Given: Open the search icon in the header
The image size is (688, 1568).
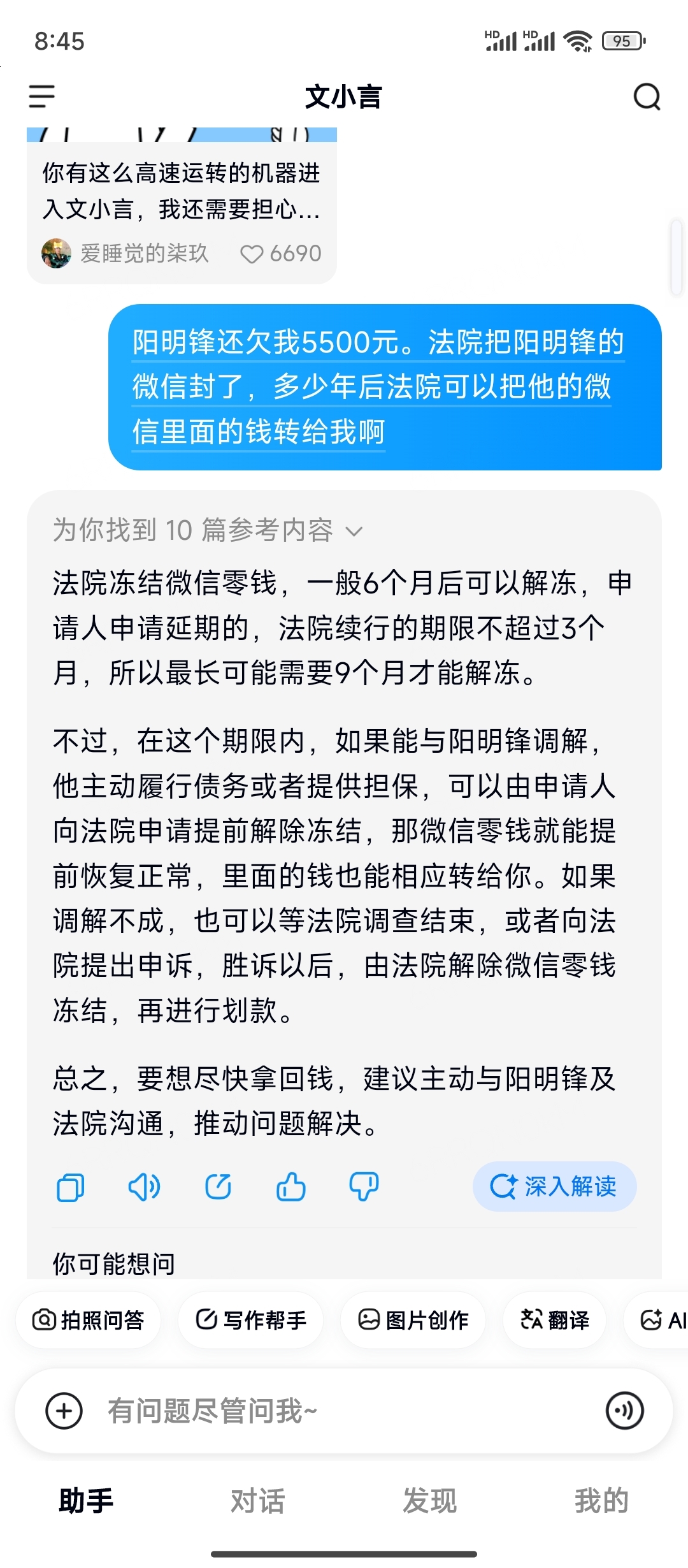Looking at the screenshot, I should 647,97.
